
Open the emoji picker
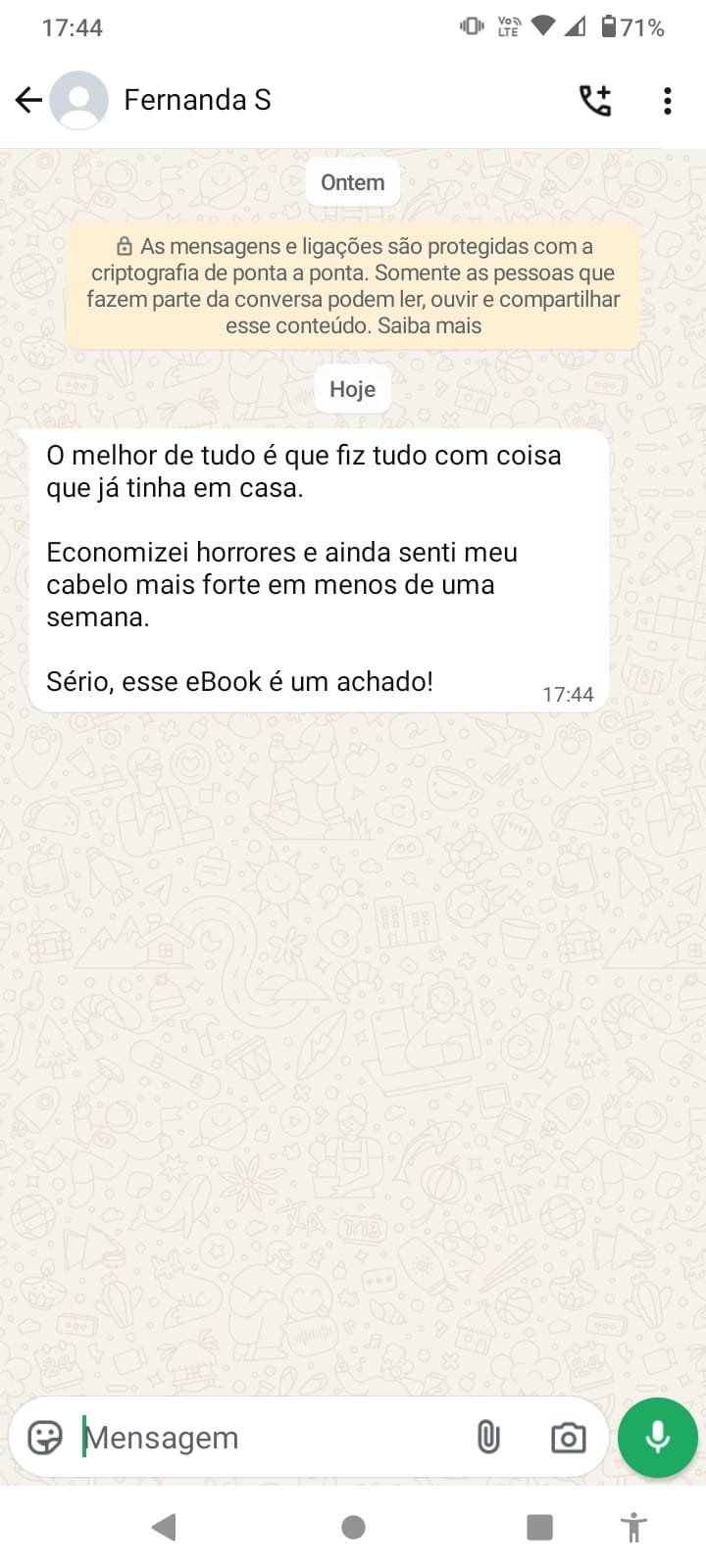45,1438
